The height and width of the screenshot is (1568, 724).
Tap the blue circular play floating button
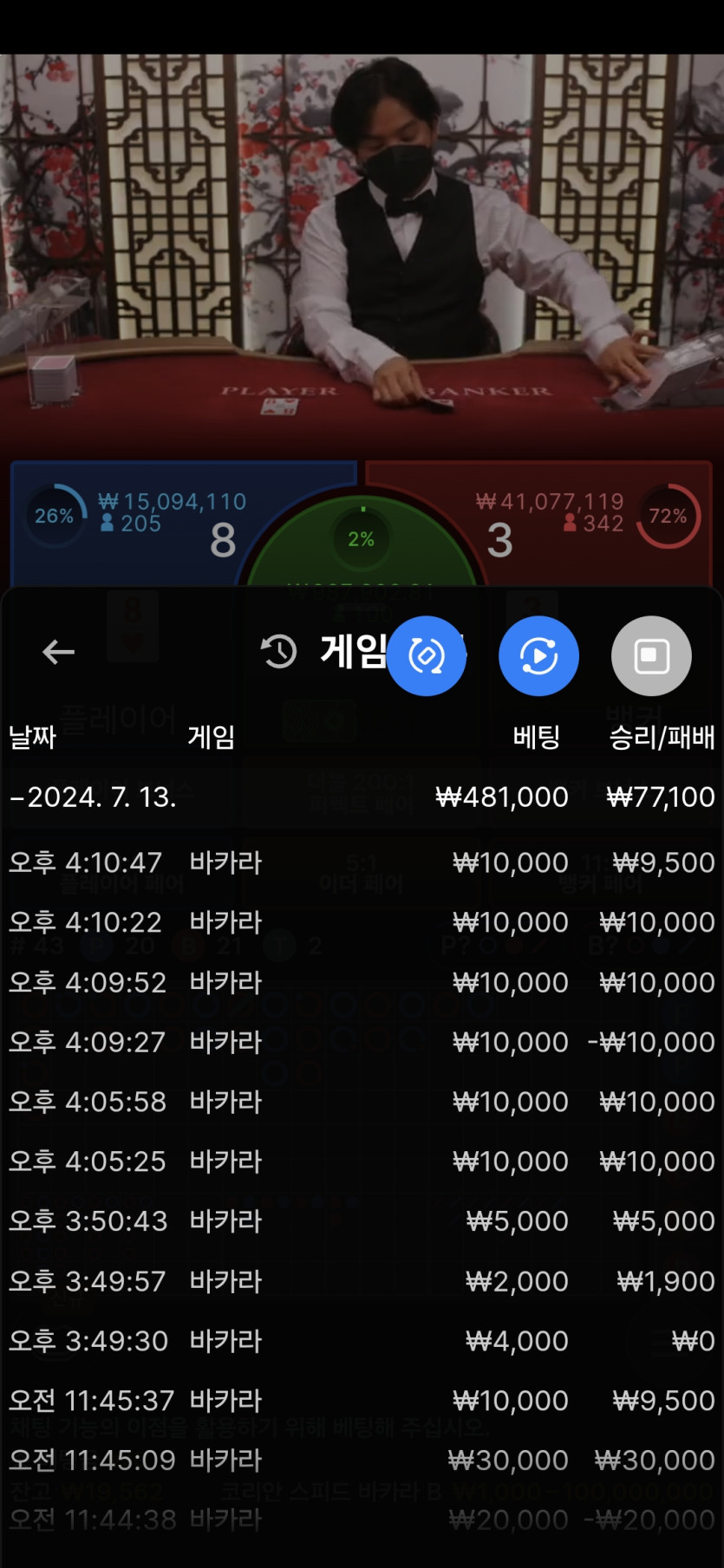[x=538, y=656]
